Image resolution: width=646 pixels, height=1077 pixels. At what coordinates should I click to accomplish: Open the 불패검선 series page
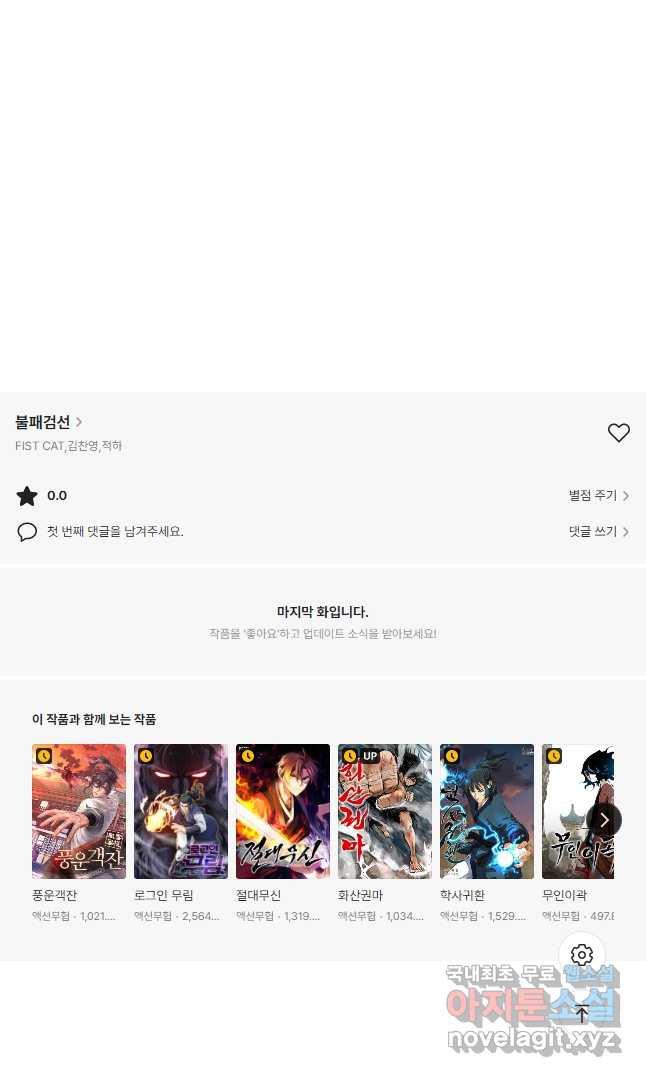tap(48, 422)
